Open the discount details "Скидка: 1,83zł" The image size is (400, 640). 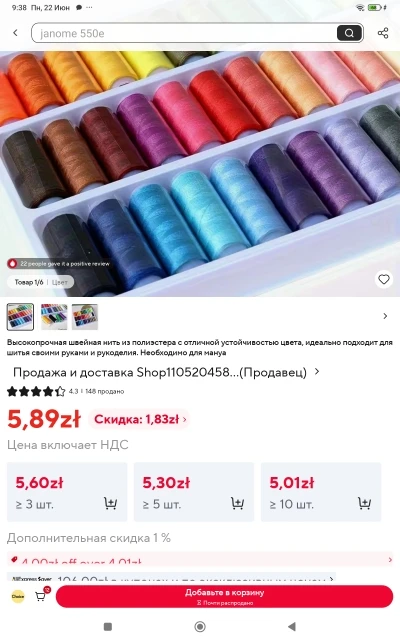coord(139,419)
